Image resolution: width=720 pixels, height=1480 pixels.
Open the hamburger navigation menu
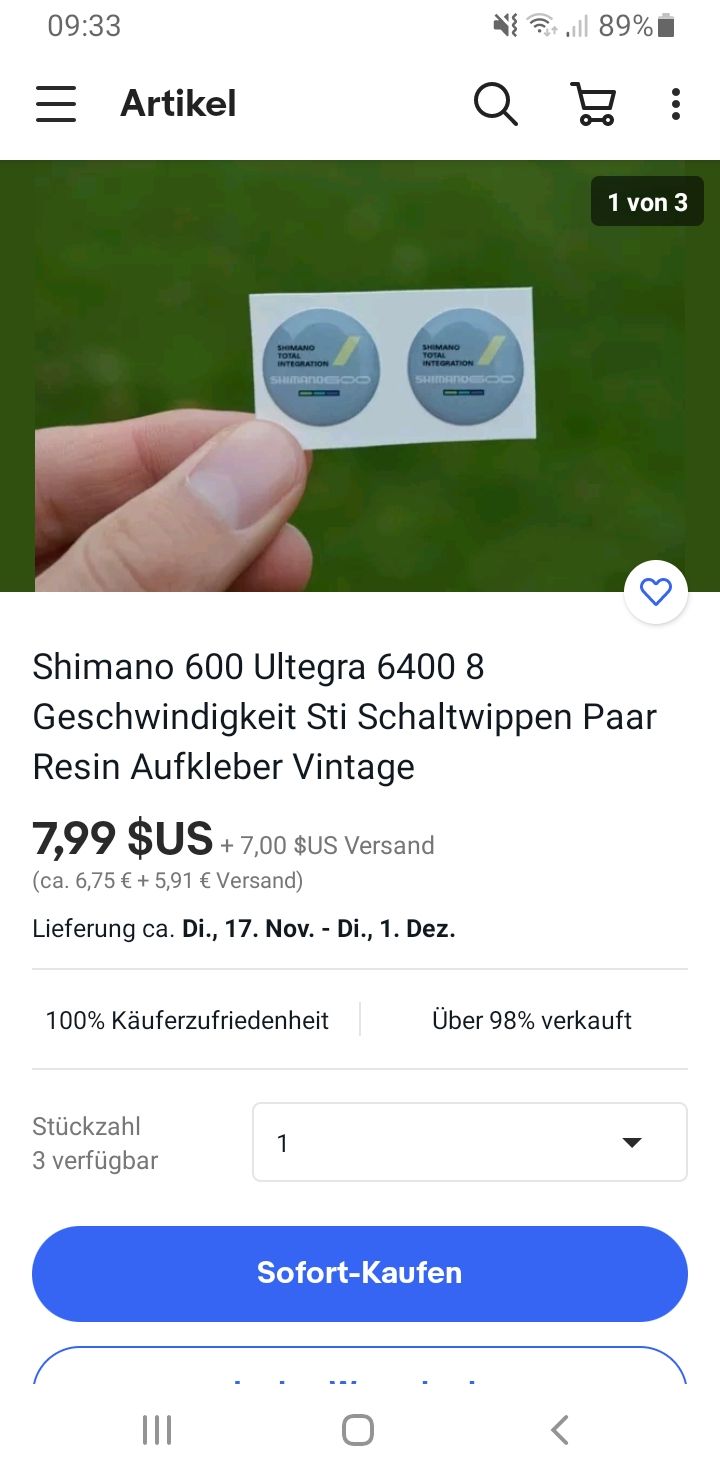(56, 104)
